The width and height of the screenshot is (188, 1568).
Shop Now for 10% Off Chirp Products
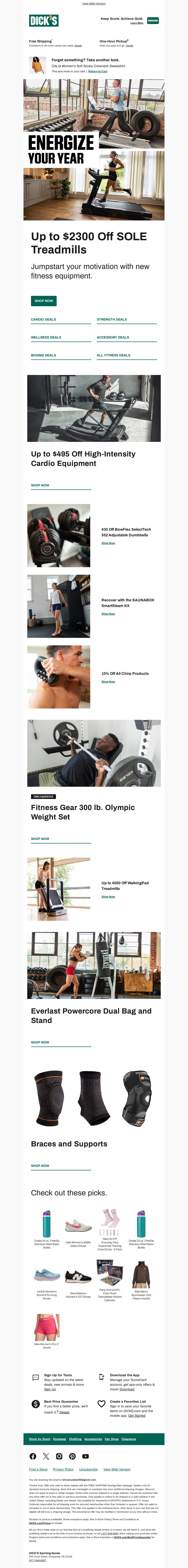click(x=108, y=682)
